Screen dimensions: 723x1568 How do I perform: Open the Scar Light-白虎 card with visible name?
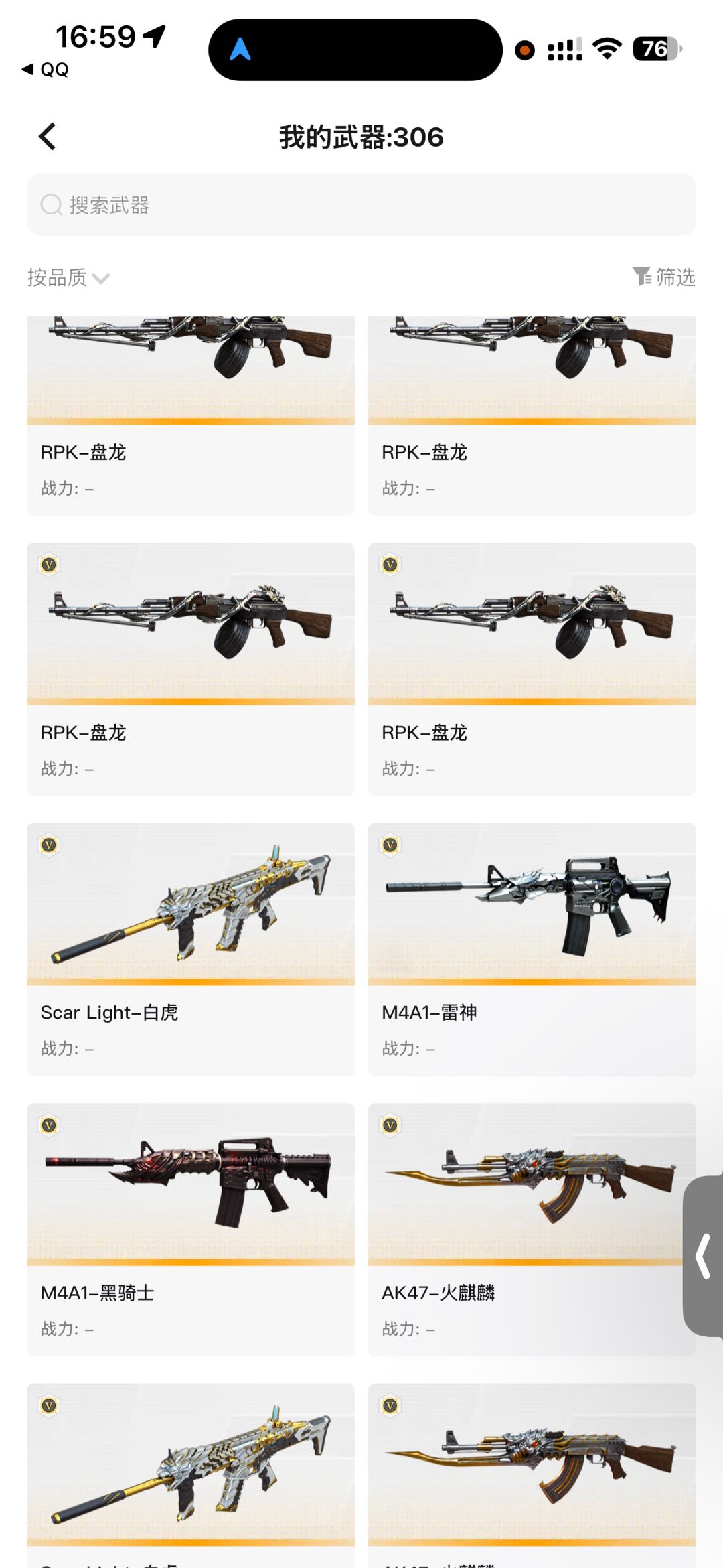(x=191, y=949)
